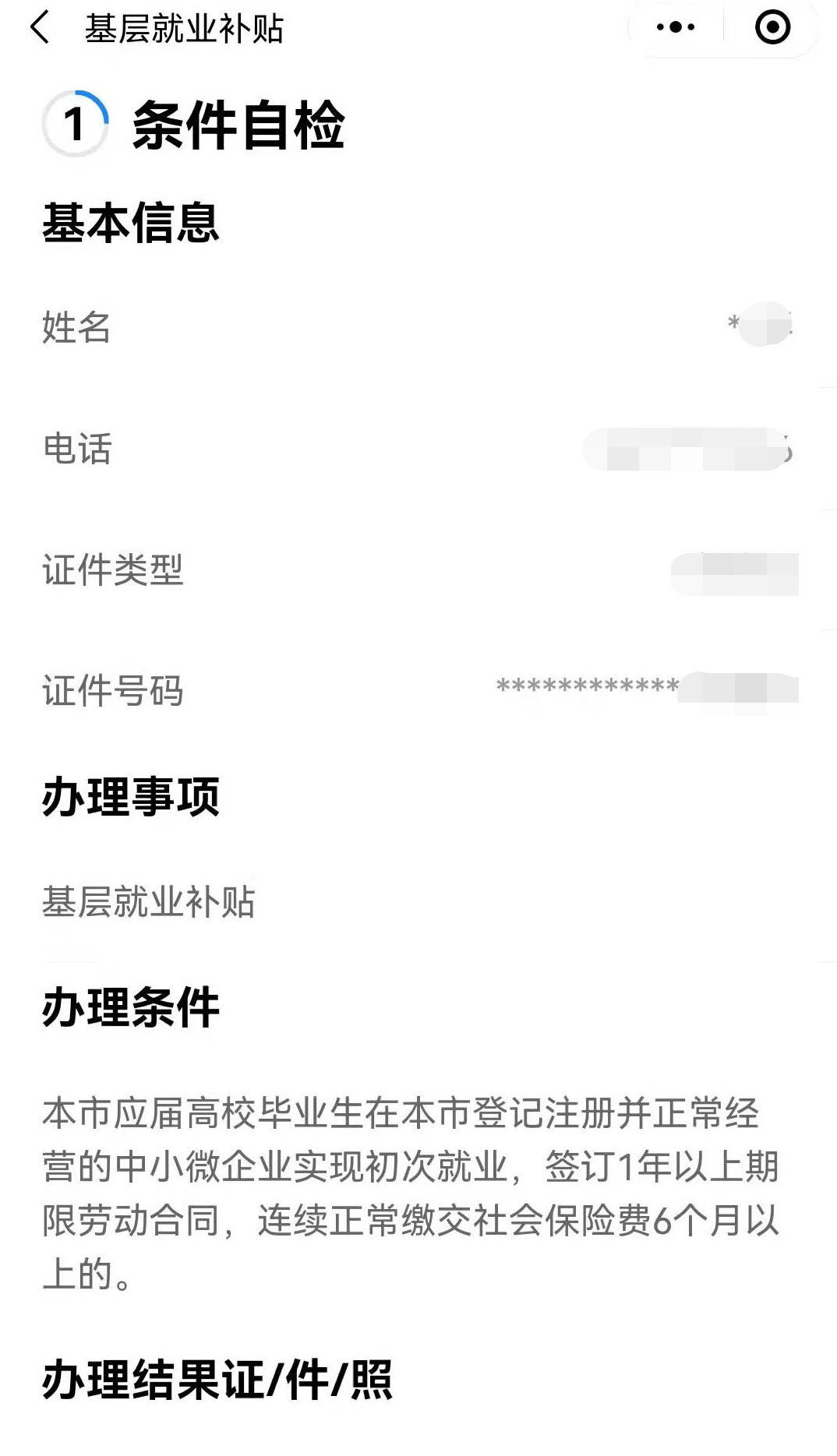The width and height of the screenshot is (837, 1456).
Task: Go back from 基层就业补贴 page
Action: [40, 28]
